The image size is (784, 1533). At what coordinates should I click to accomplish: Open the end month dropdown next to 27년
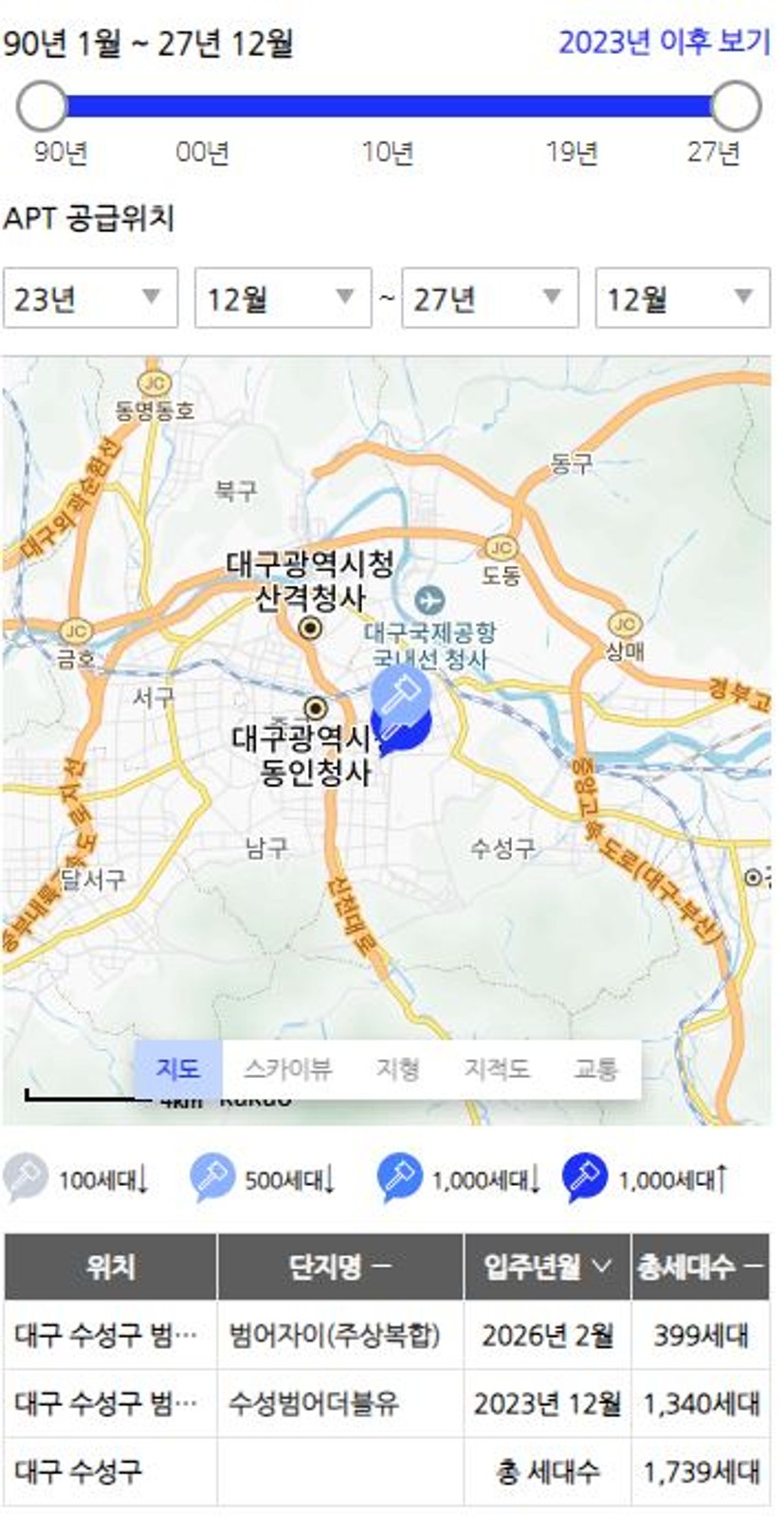(x=682, y=299)
